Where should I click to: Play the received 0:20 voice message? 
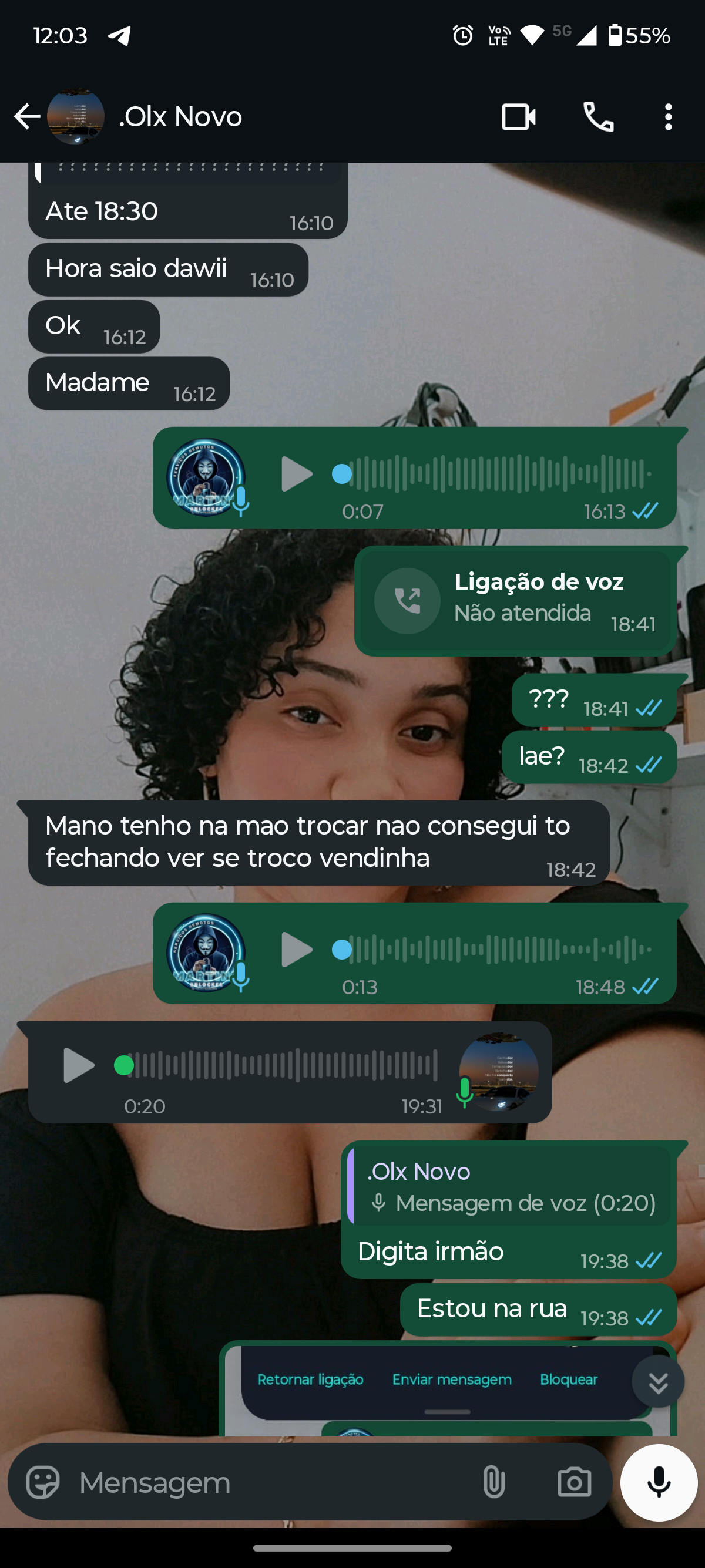(x=79, y=1065)
